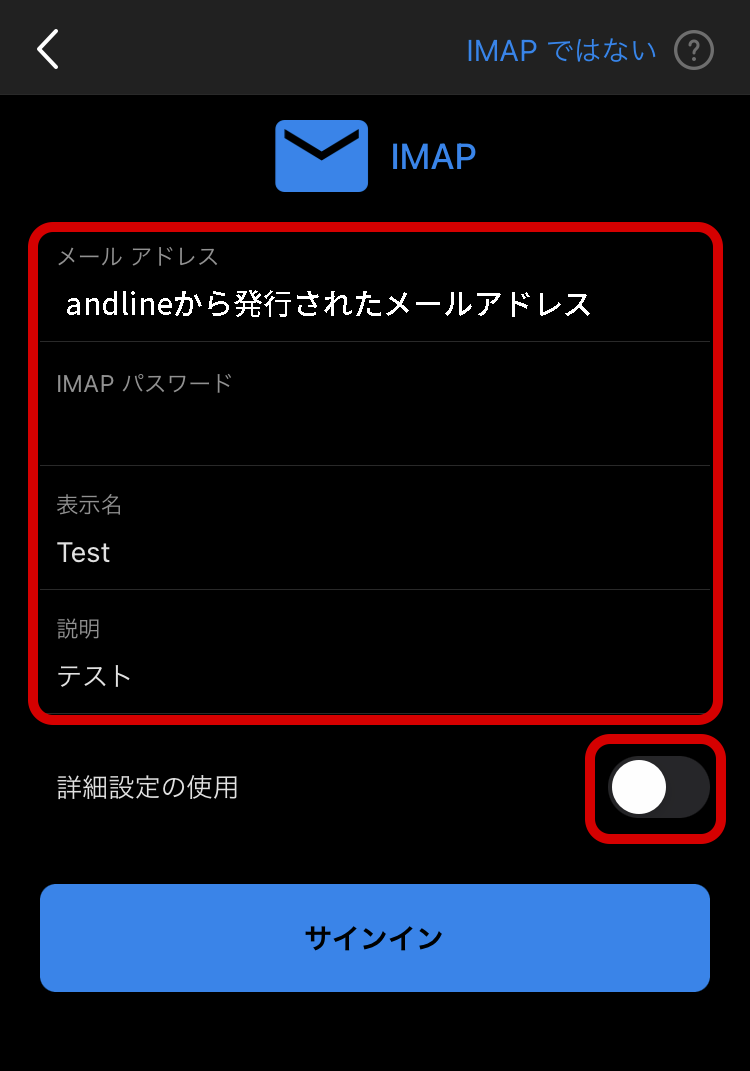Edit the 表示名 field
The height and width of the screenshot is (1071, 750).
374,552
